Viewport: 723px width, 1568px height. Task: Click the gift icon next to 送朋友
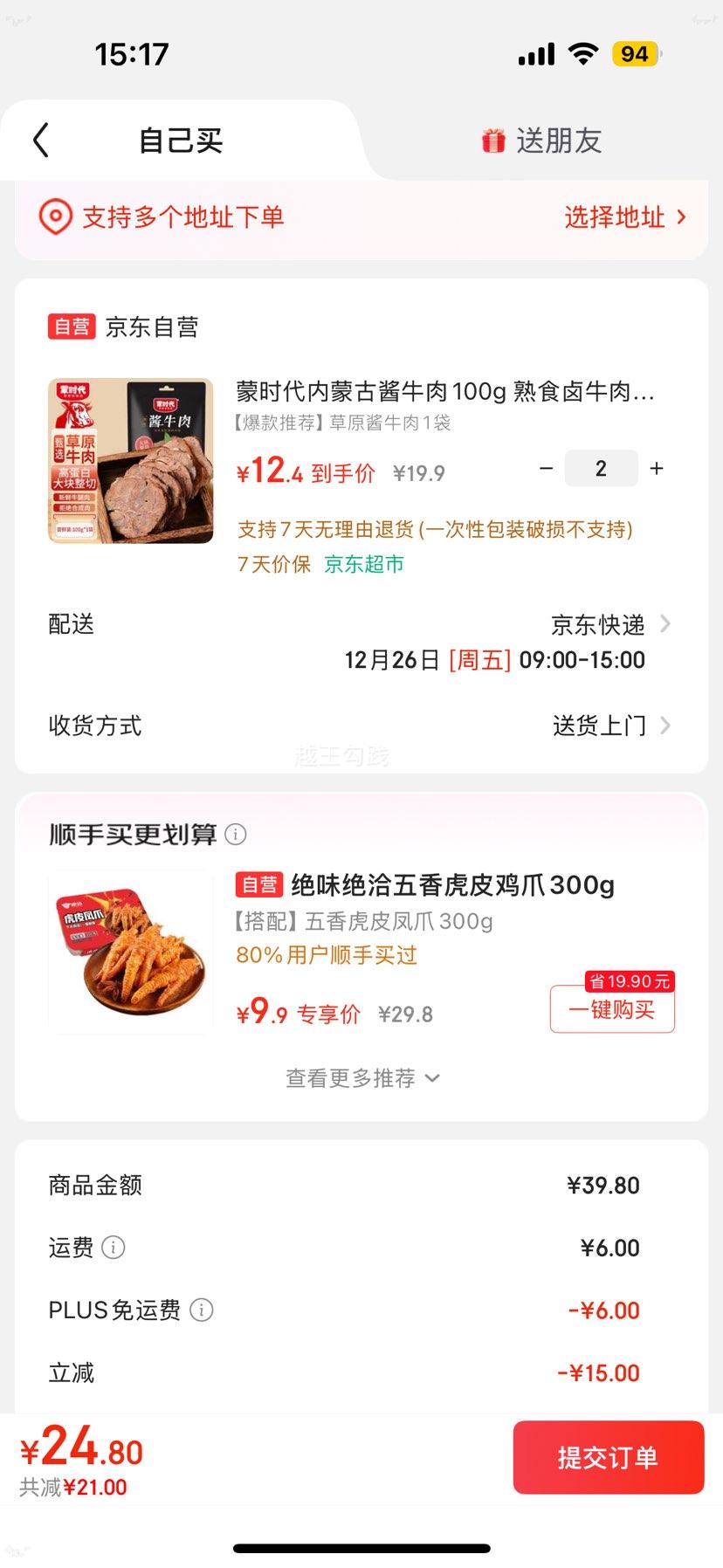click(493, 140)
